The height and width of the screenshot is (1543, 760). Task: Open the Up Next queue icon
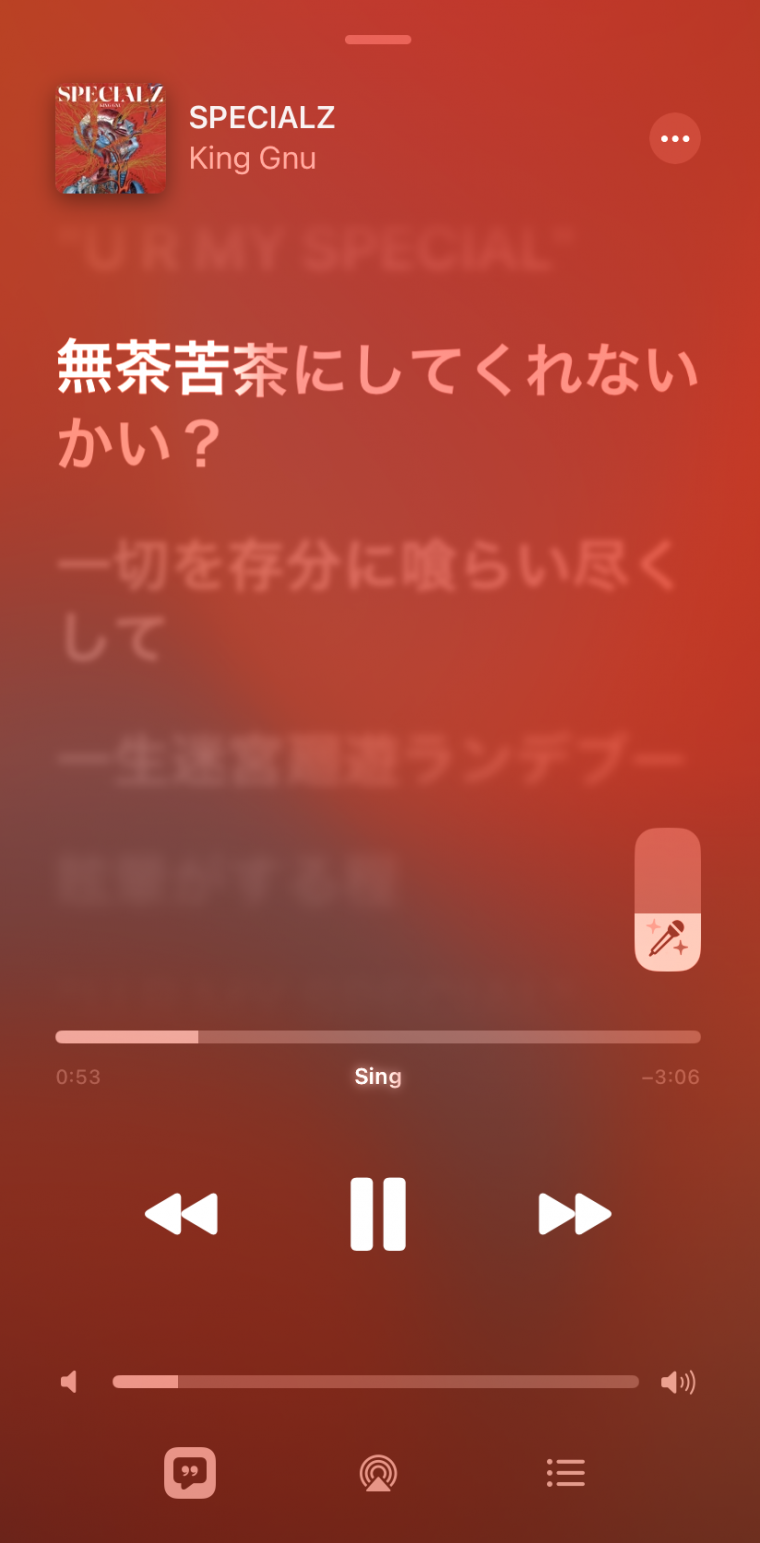566,1472
